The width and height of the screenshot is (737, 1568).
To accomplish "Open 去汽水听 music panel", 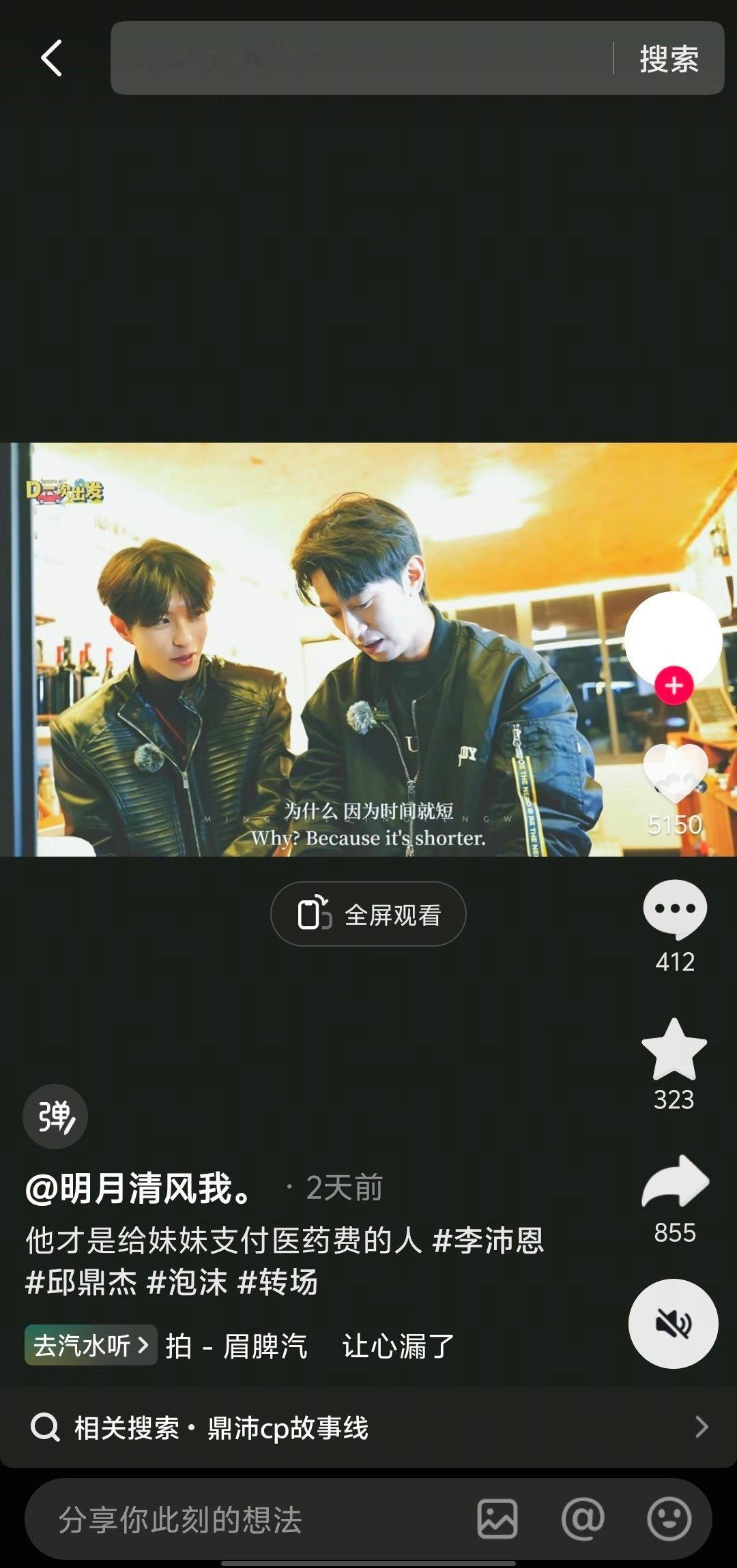I will tap(90, 1345).
